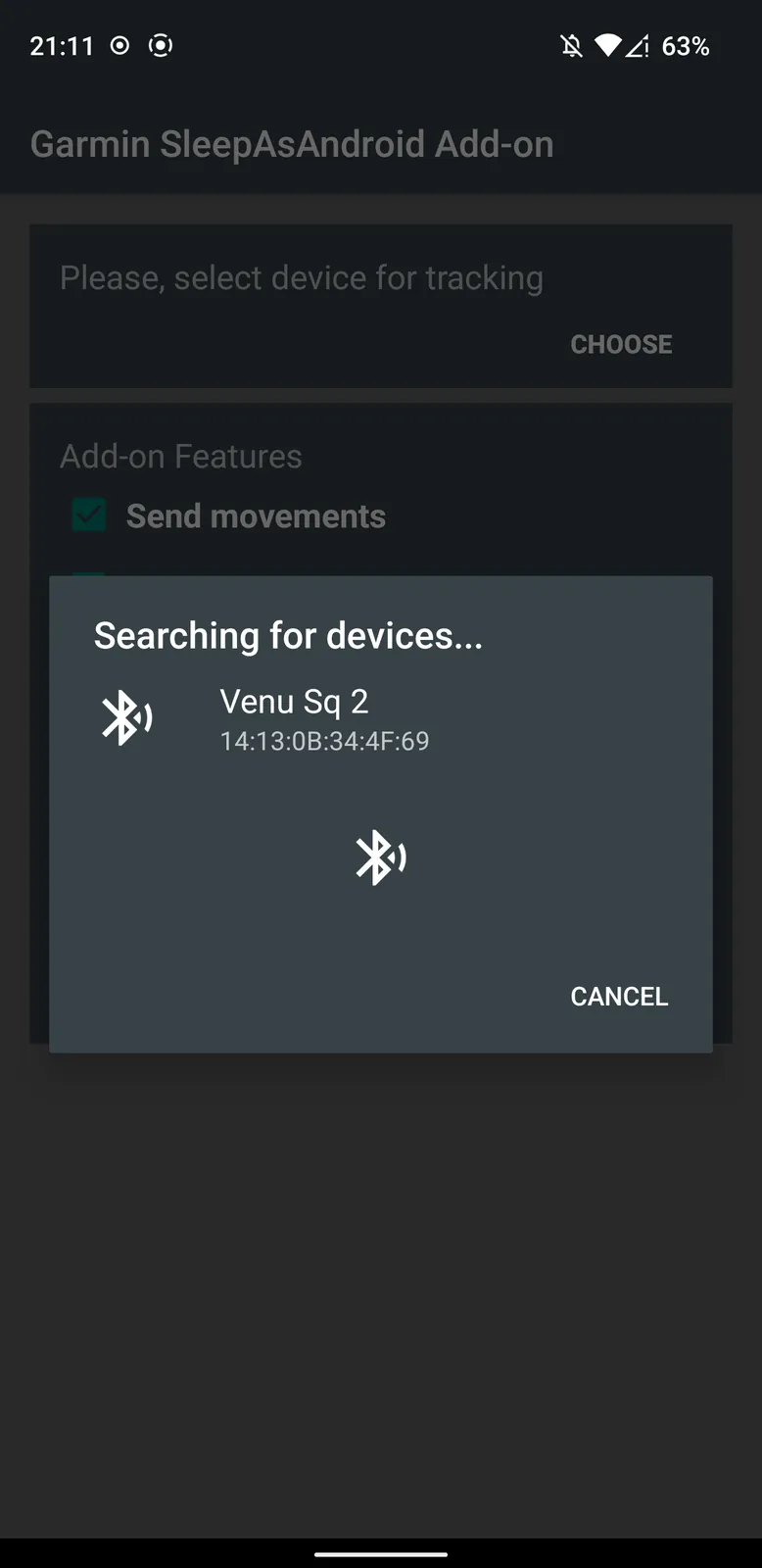Tap the recording dot indicator near the clock

click(119, 45)
